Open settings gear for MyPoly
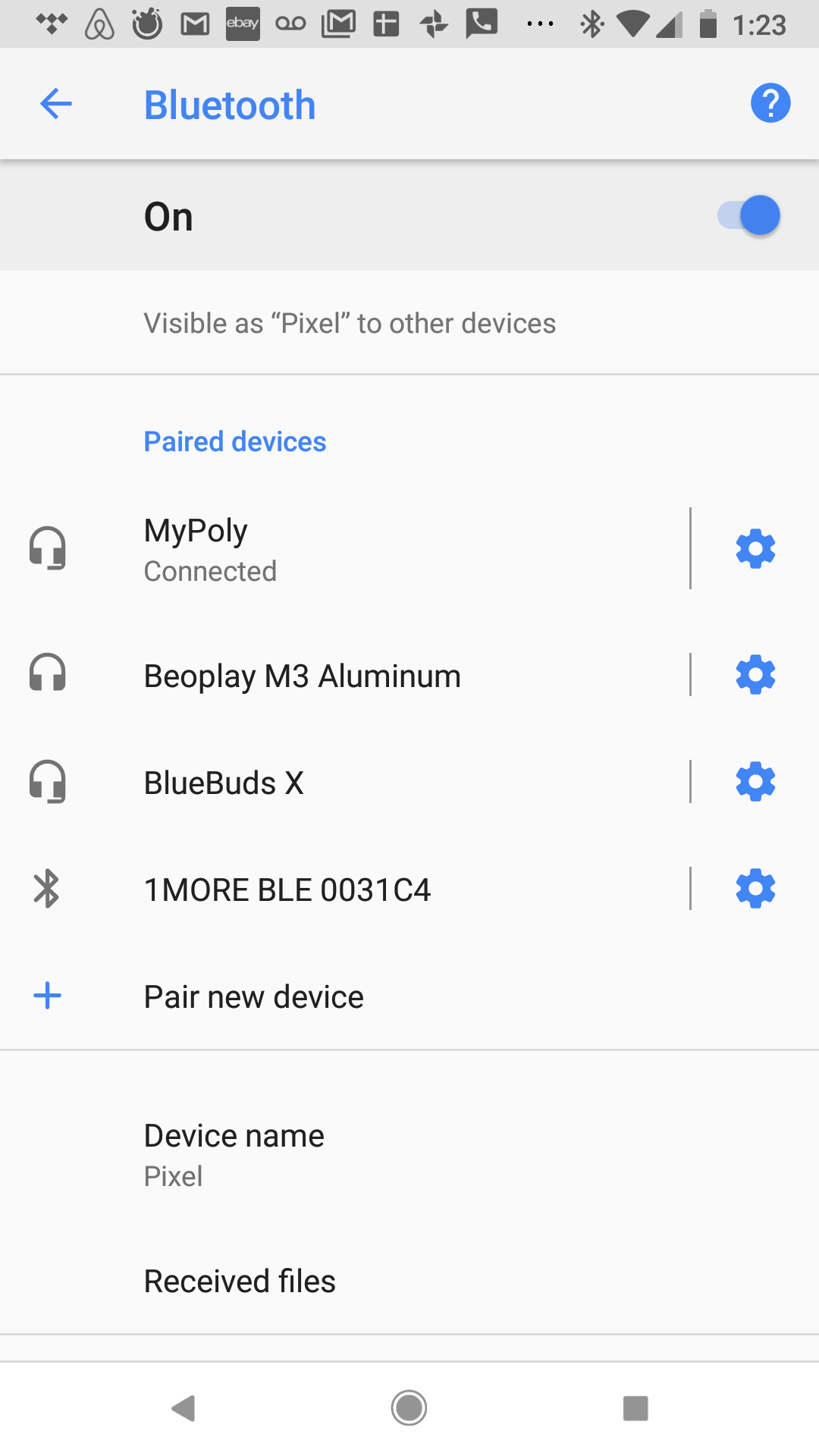 pyautogui.click(x=755, y=549)
